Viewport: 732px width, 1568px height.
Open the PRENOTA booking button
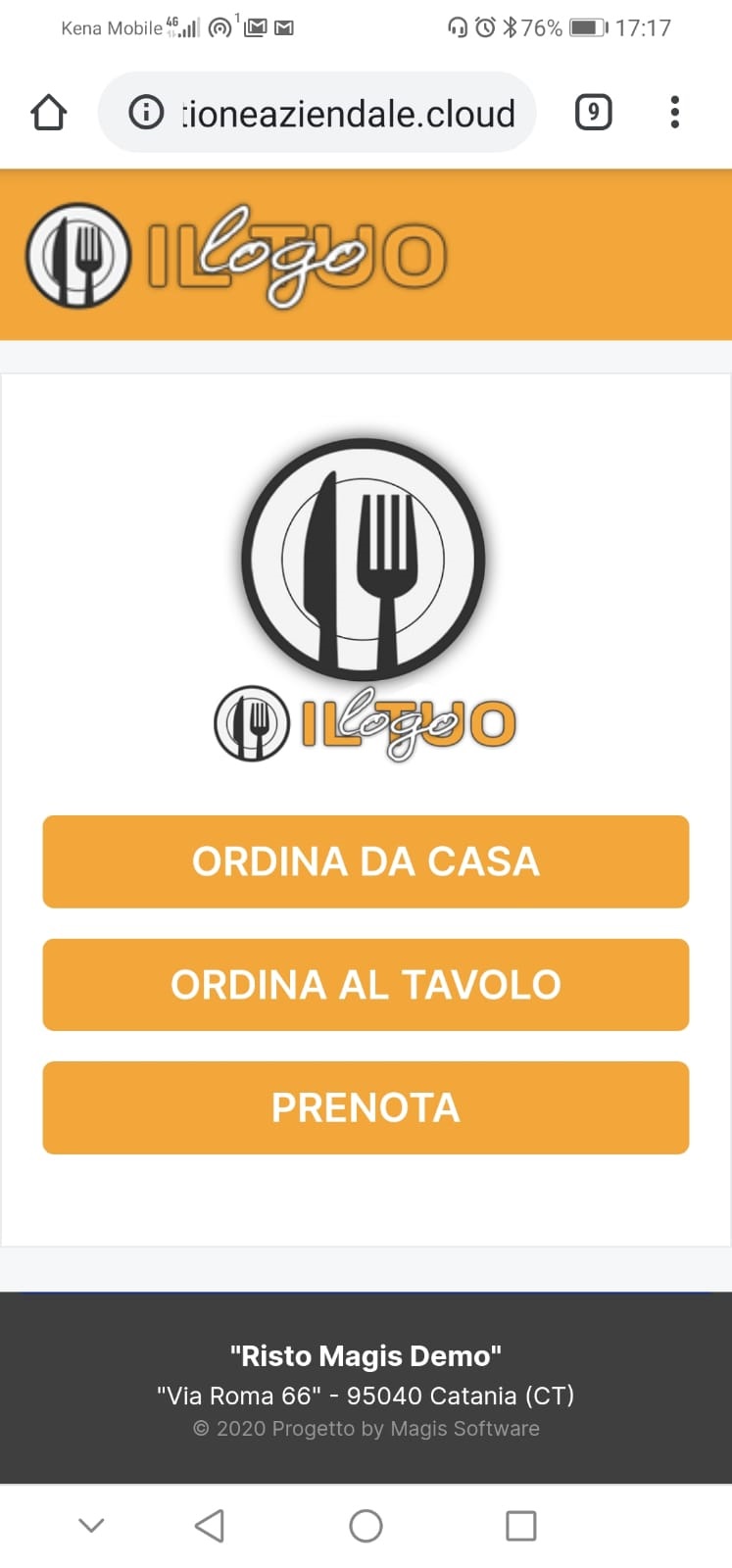coord(366,1107)
